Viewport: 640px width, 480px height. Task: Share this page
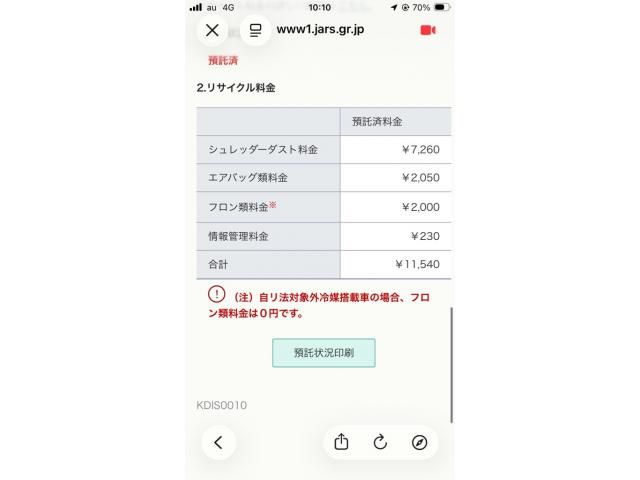click(x=341, y=442)
